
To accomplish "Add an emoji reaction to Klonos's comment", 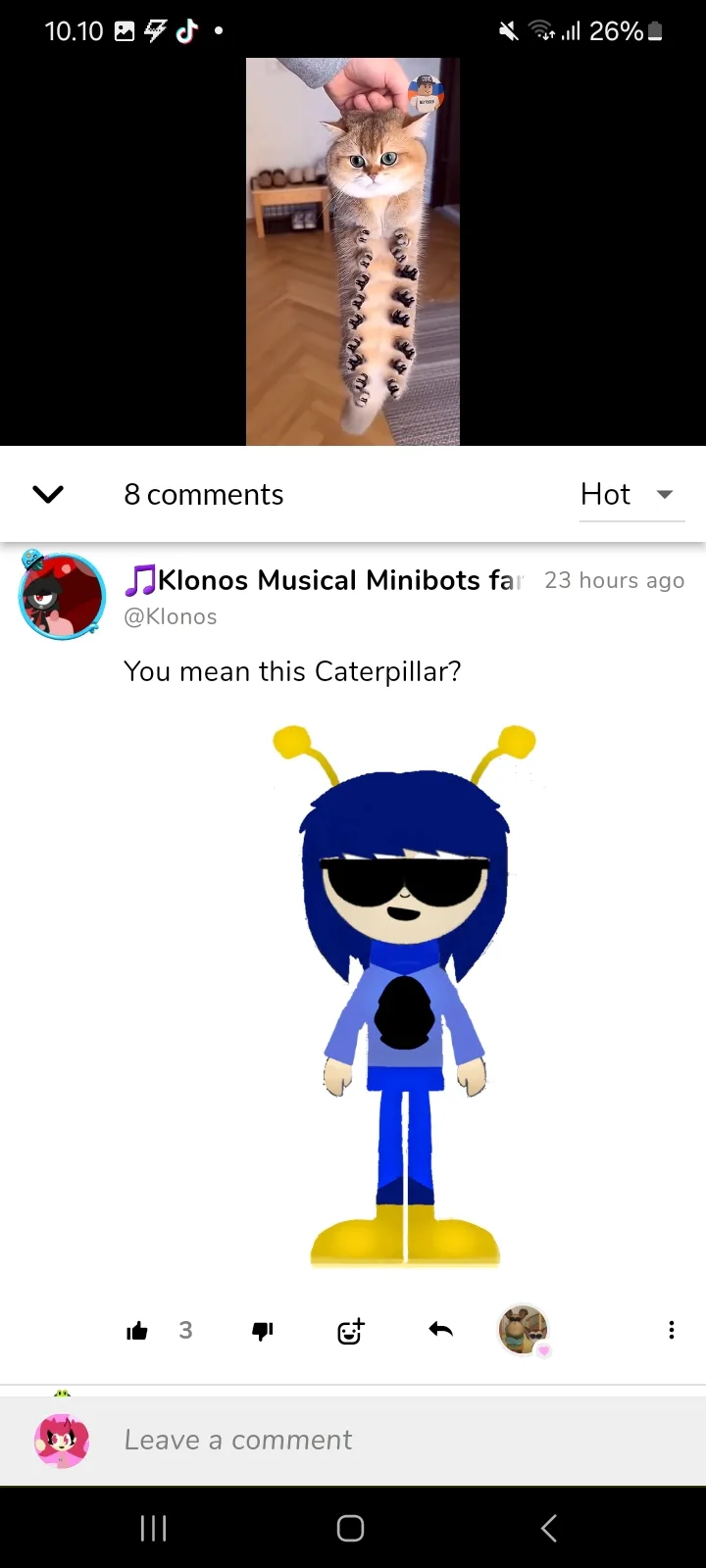I will click(351, 1330).
